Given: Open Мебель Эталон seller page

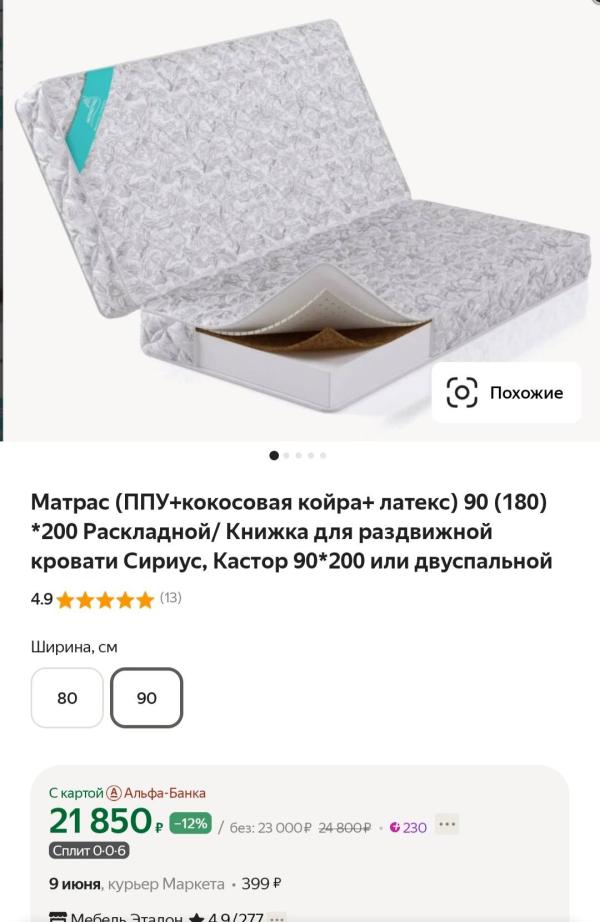Looking at the screenshot, I should click(125, 916).
